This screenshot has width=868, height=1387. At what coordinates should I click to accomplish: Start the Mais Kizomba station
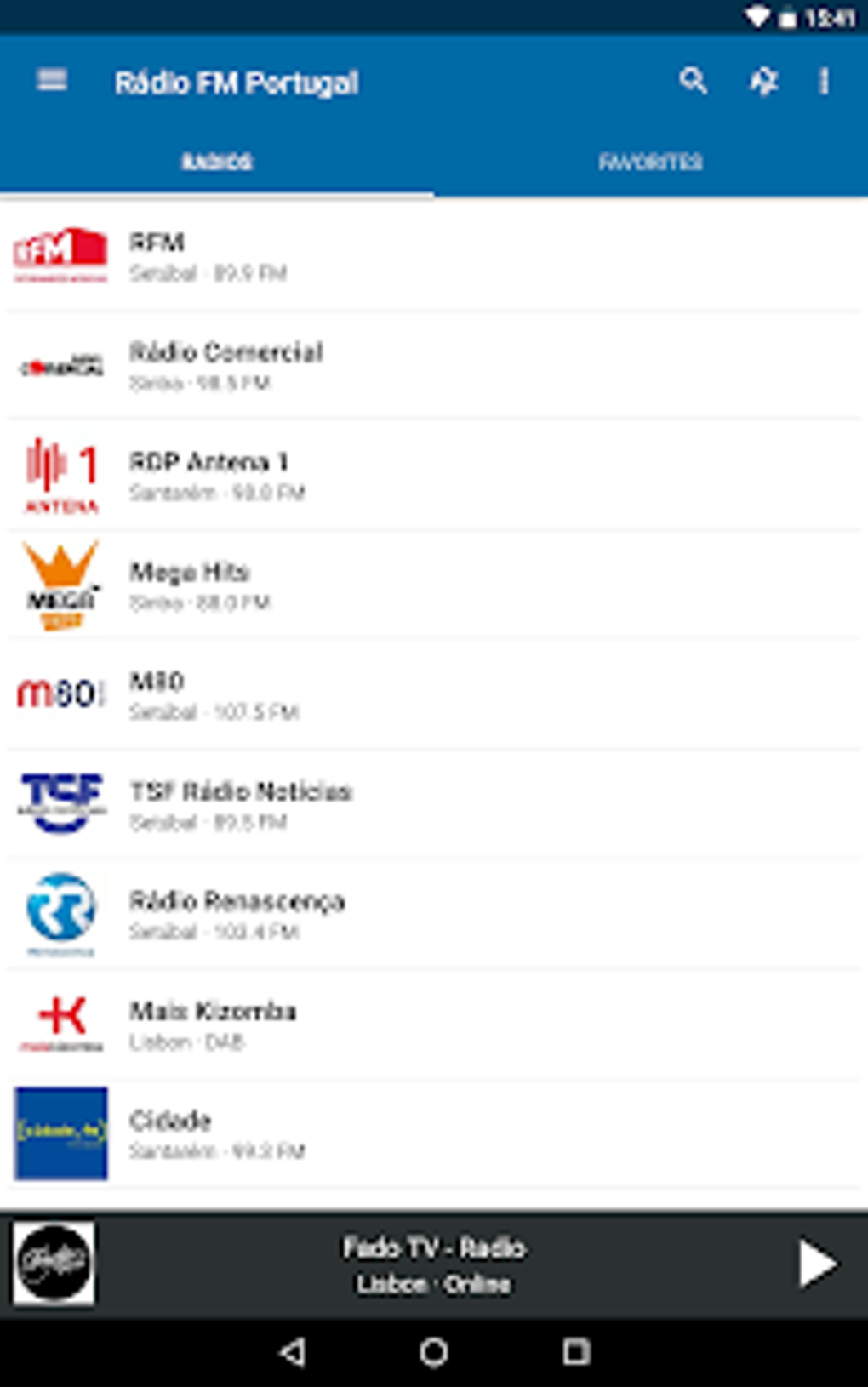point(434,1025)
